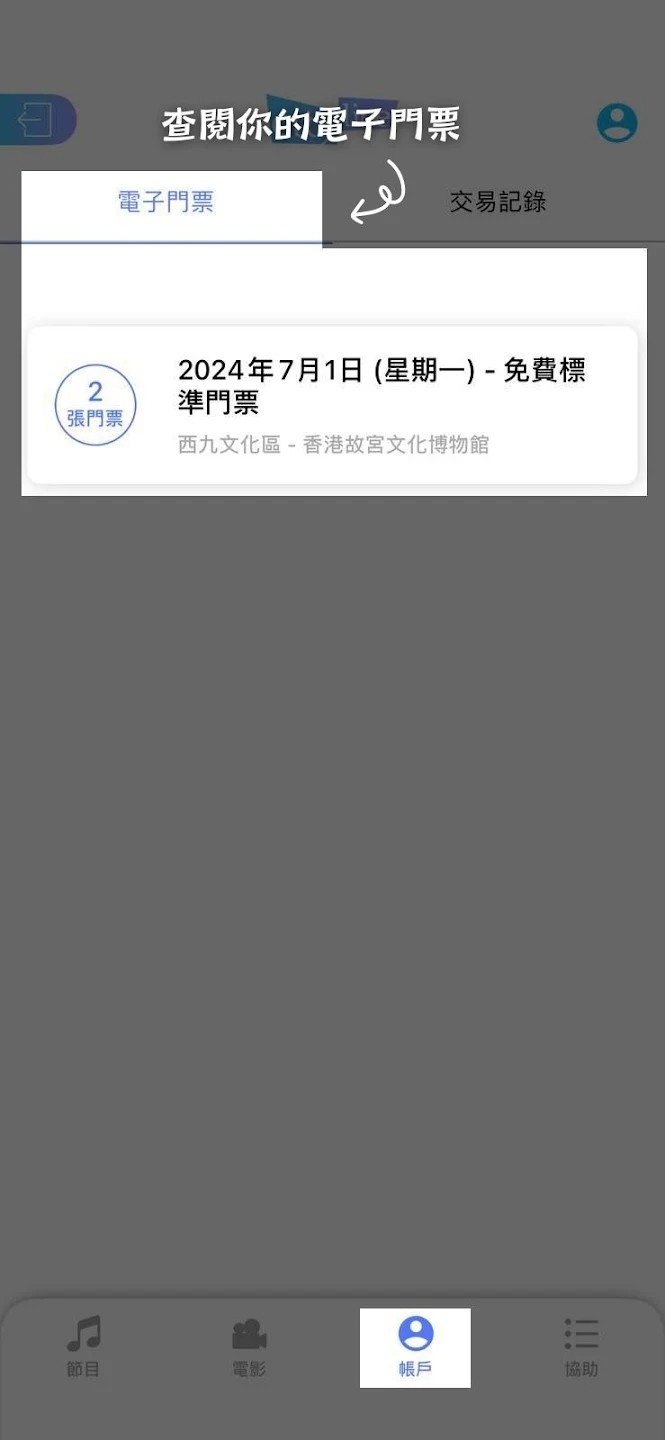Viewport: 665px width, 1440px height.
Task: Open the profile icon at top right
Action: pos(617,122)
